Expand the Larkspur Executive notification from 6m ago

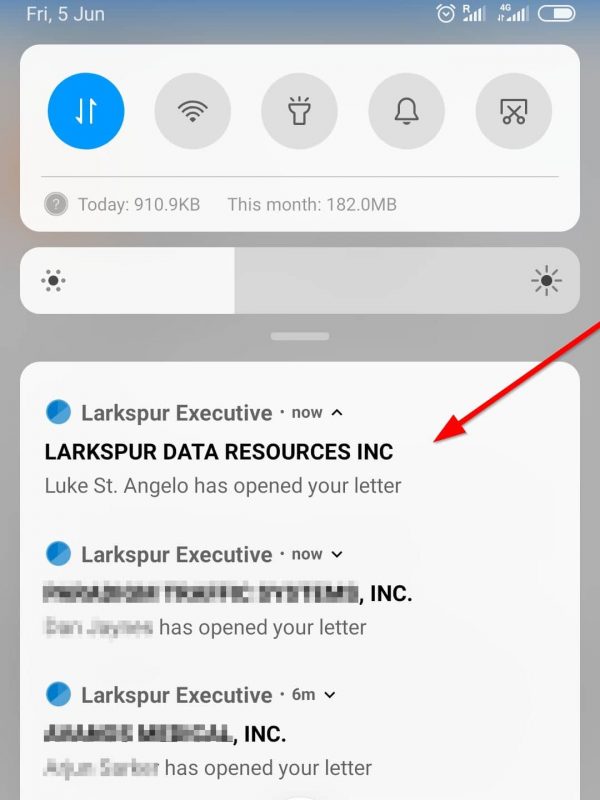point(331,695)
